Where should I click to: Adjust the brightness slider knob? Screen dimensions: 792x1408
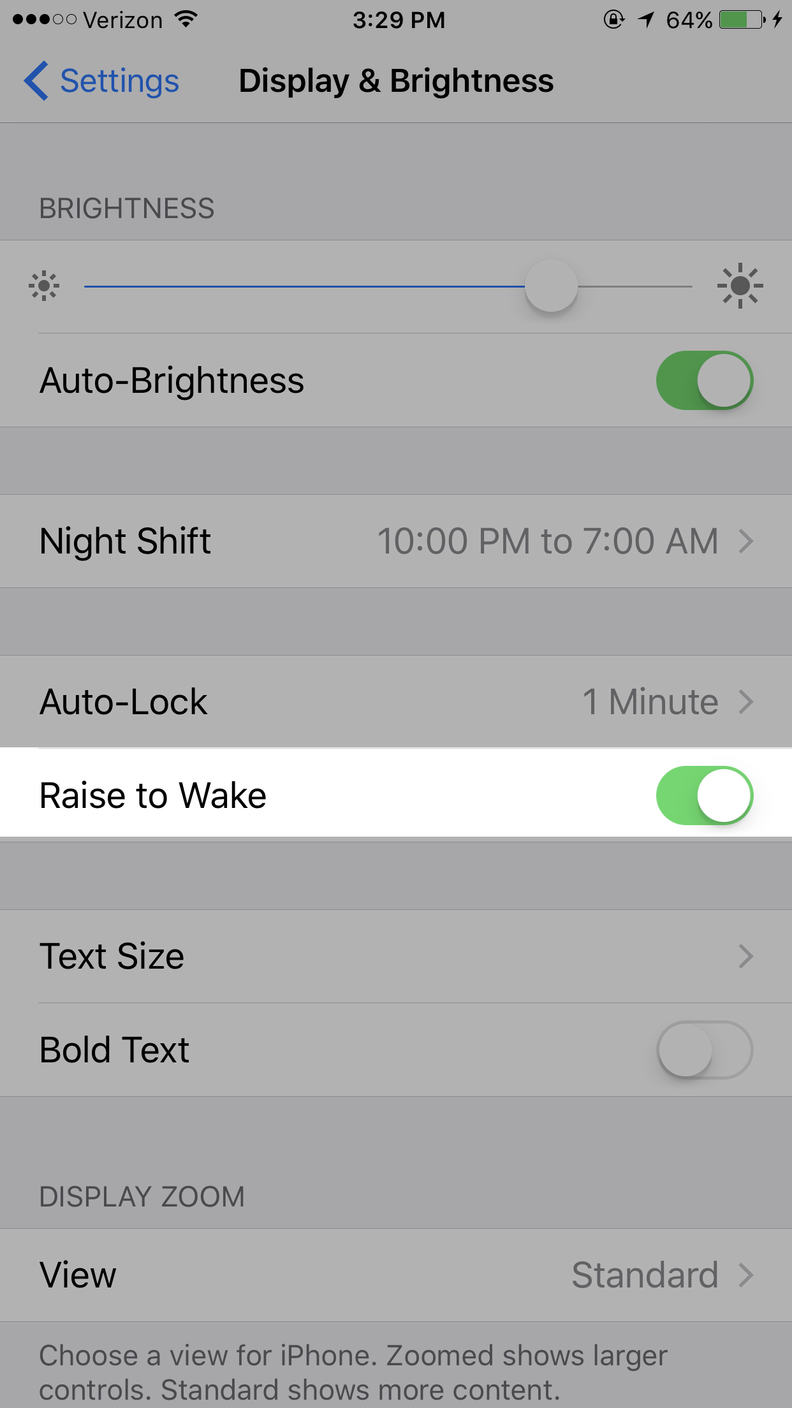coord(551,286)
